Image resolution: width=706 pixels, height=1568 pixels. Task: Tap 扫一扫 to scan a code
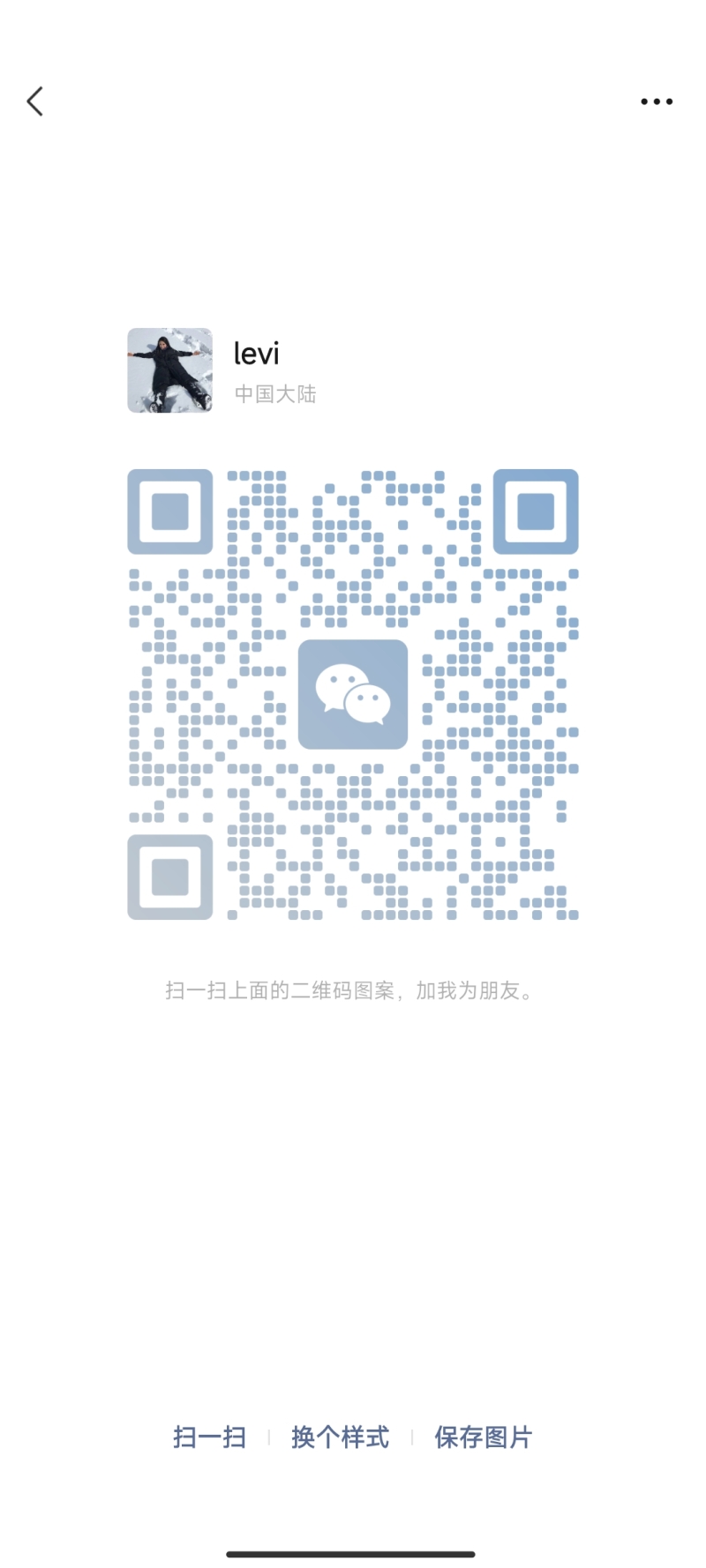point(209,1437)
